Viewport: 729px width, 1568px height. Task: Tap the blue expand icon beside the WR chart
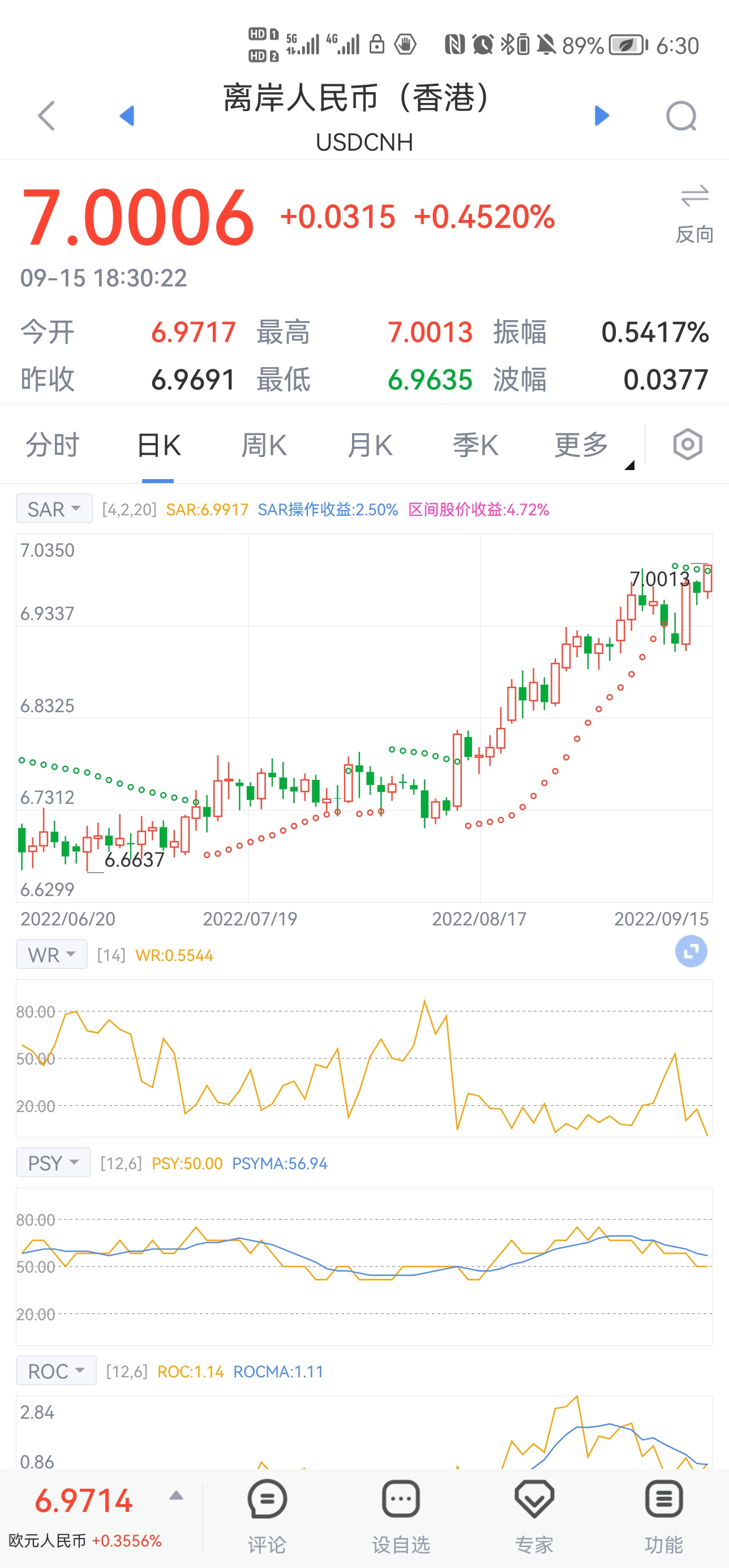tap(691, 951)
